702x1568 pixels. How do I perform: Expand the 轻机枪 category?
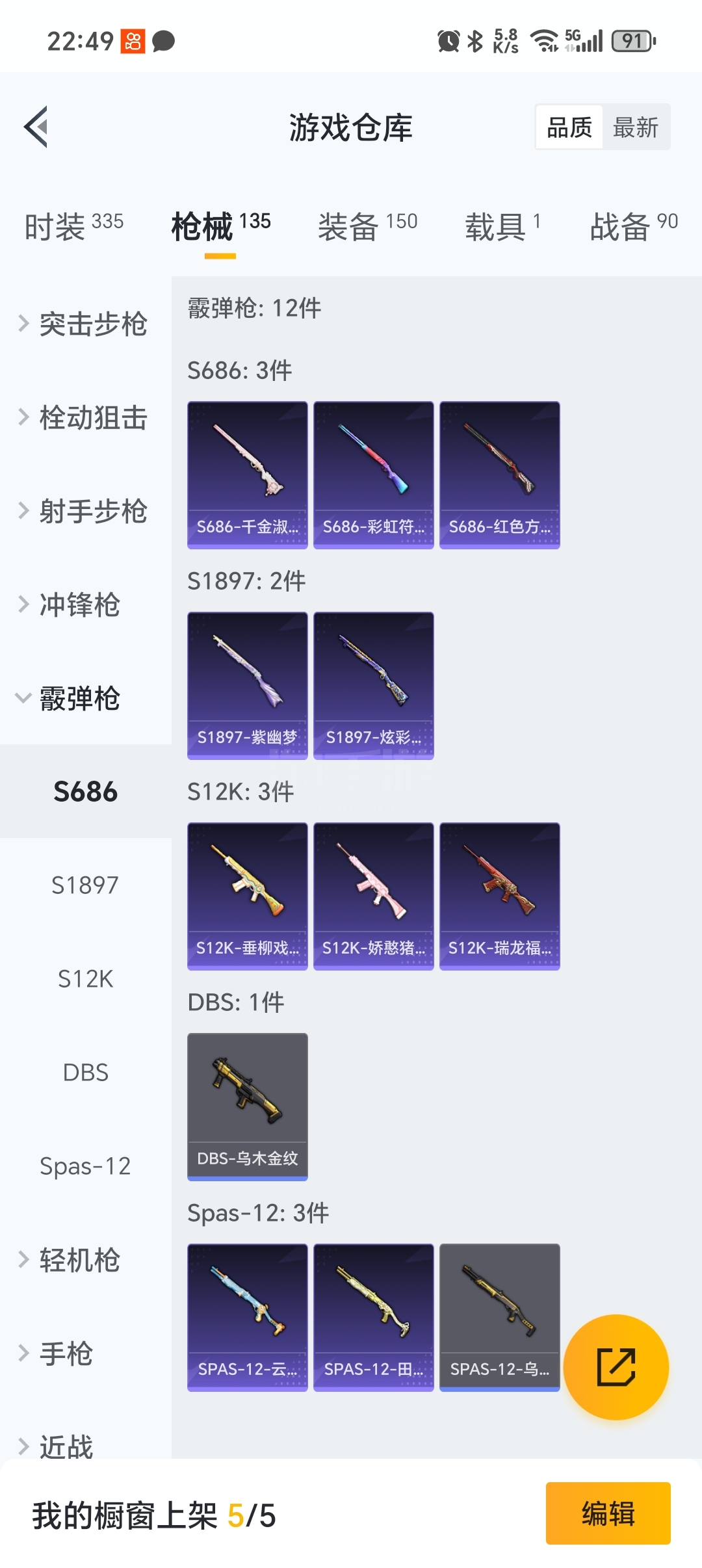click(x=78, y=1260)
